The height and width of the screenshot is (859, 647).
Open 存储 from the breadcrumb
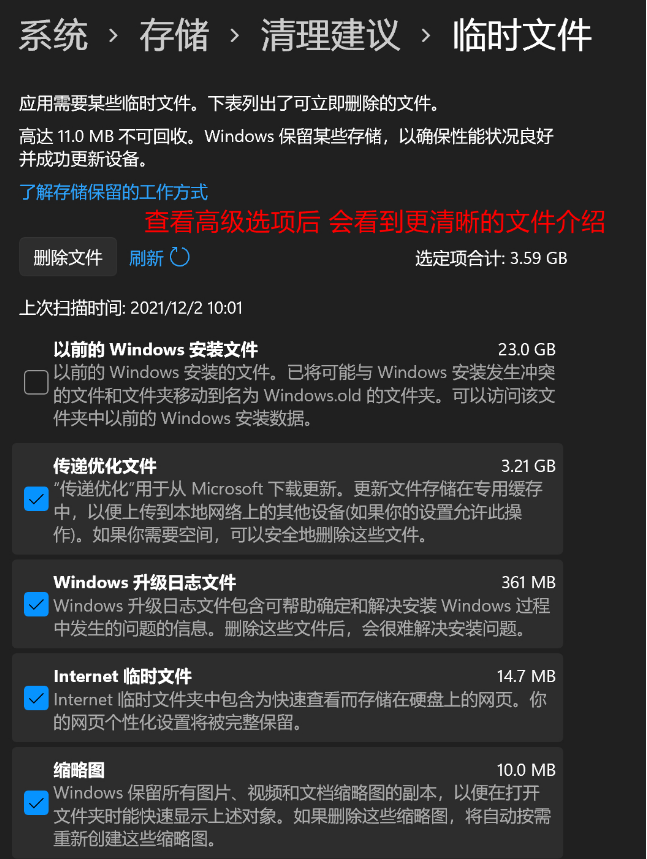[x=174, y=37]
